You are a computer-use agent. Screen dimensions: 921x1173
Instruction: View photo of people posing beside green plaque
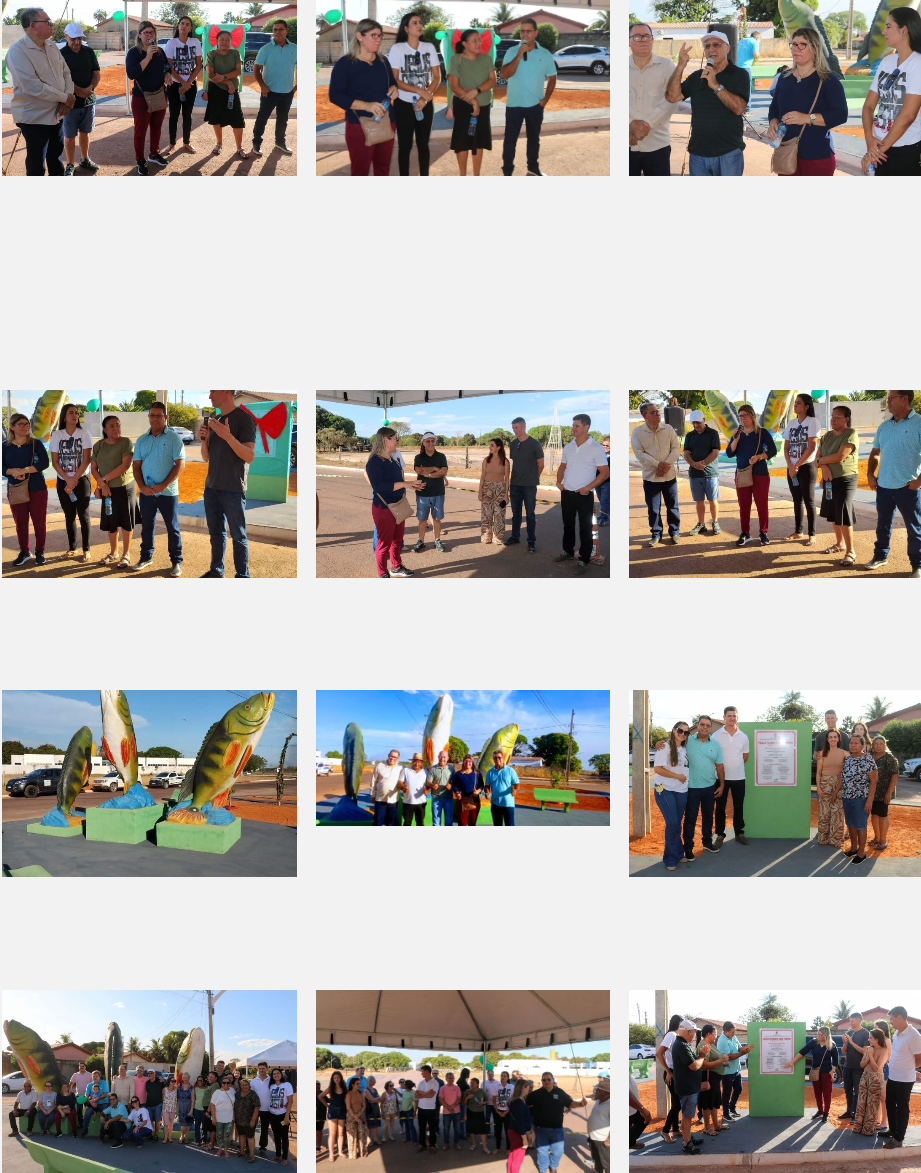tap(774, 783)
